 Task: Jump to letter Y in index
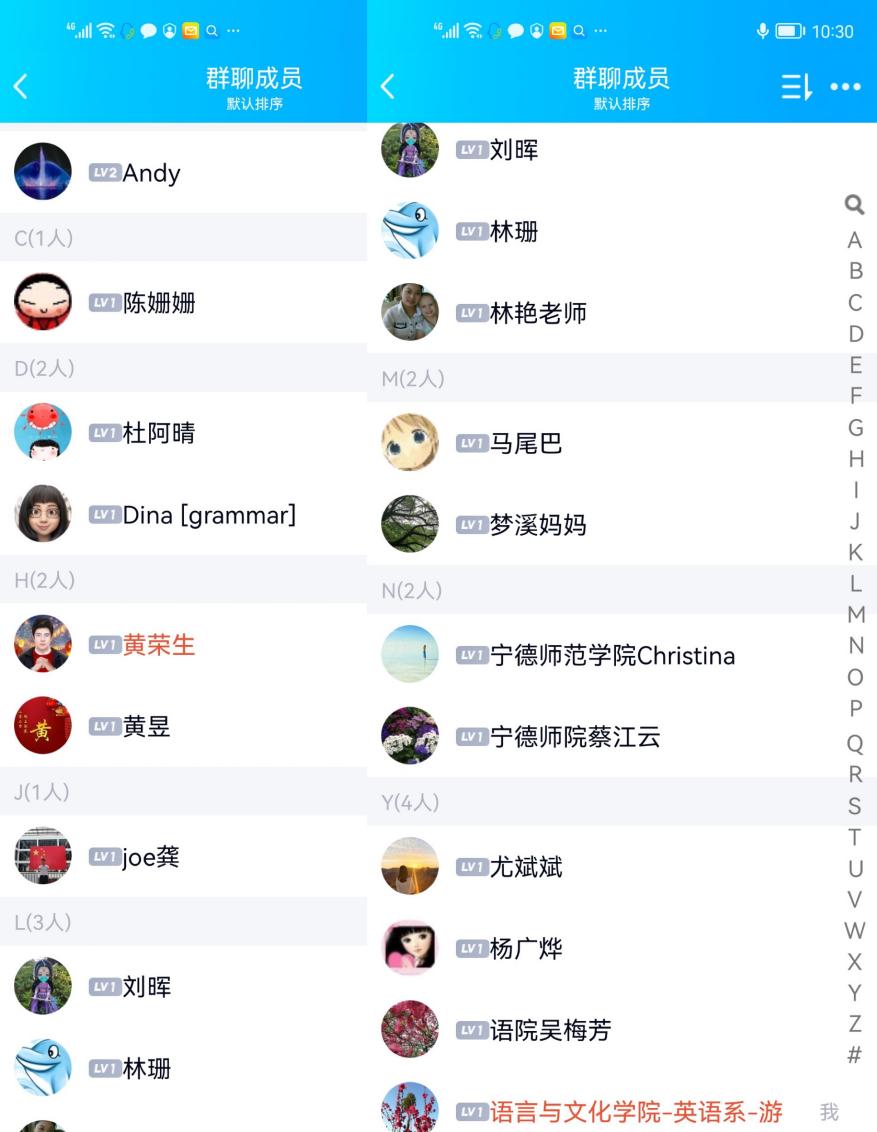pos(855,992)
